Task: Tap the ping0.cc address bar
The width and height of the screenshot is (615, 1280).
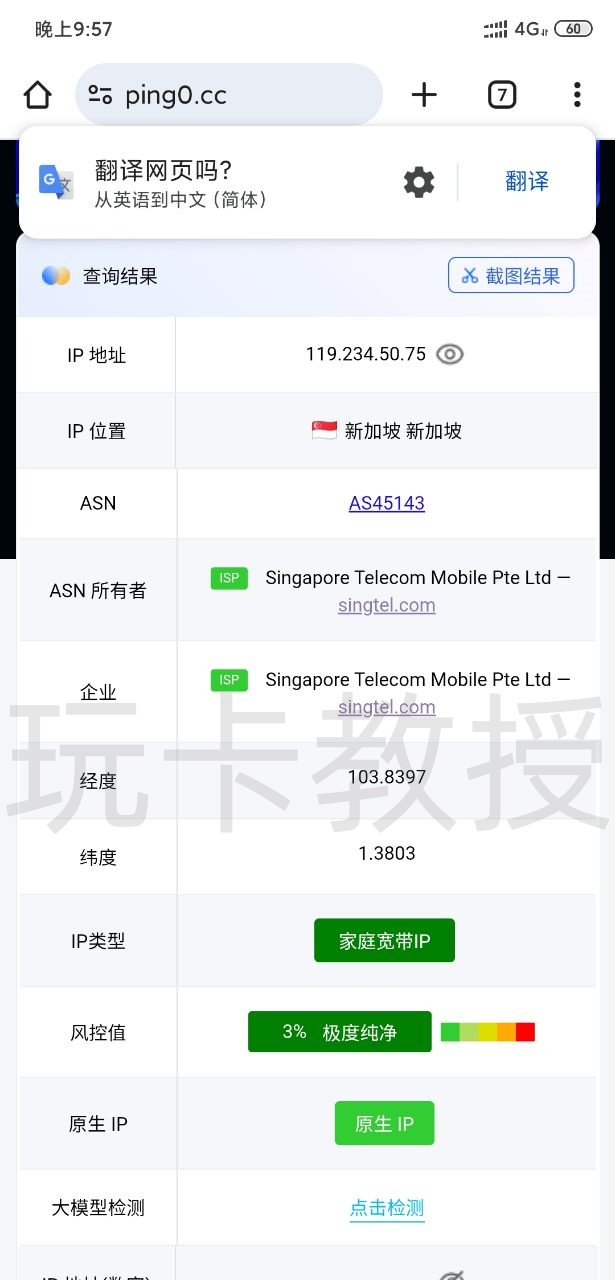Action: pyautogui.click(x=228, y=95)
